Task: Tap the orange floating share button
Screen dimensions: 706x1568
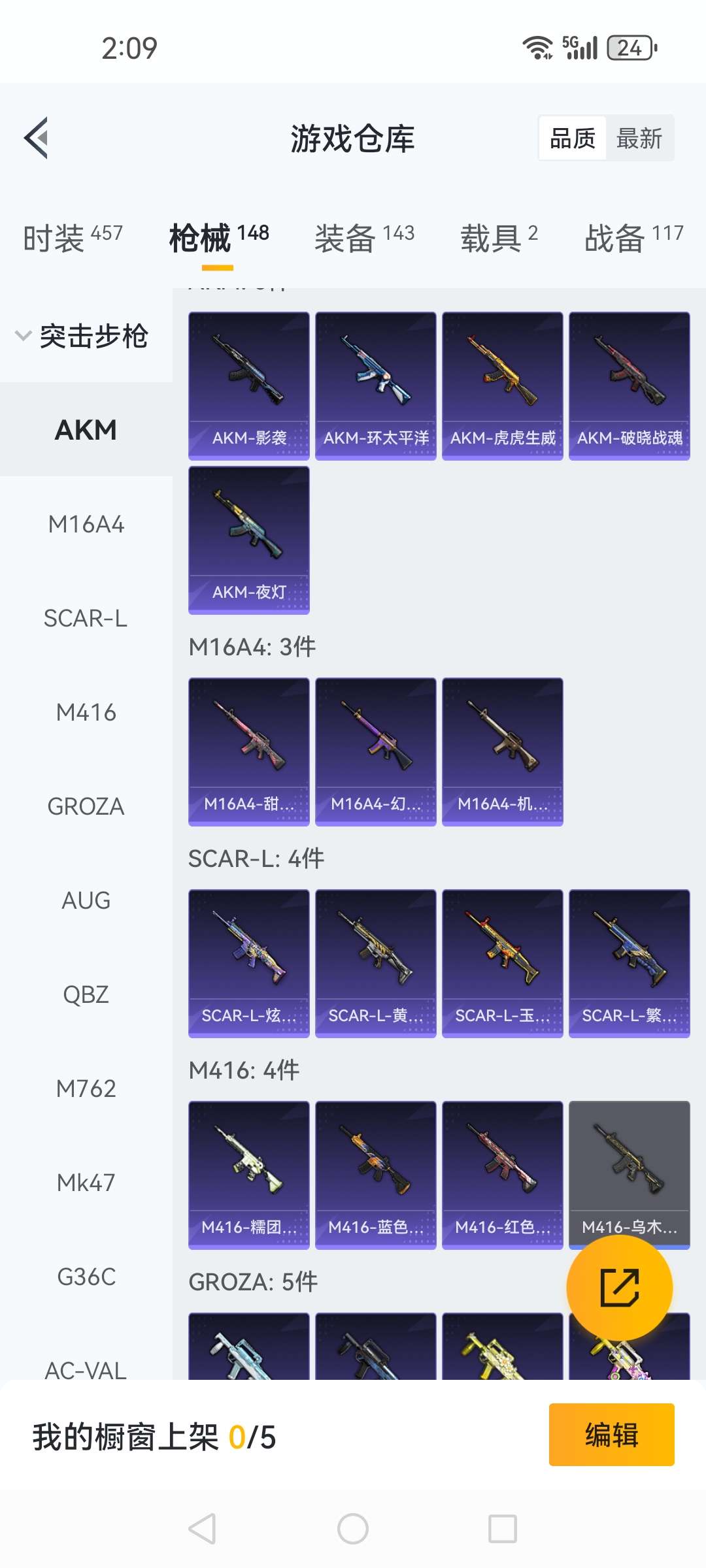Action: click(x=619, y=1288)
